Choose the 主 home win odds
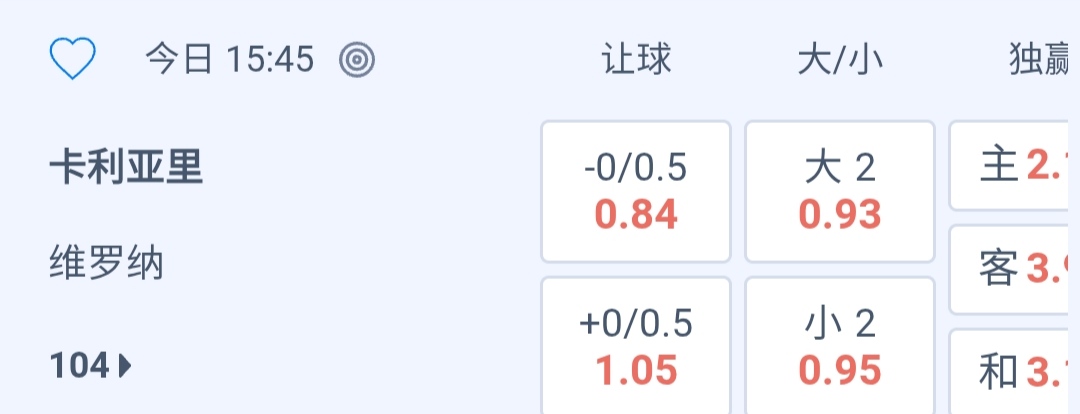The height and width of the screenshot is (414, 1080). click(x=1014, y=166)
